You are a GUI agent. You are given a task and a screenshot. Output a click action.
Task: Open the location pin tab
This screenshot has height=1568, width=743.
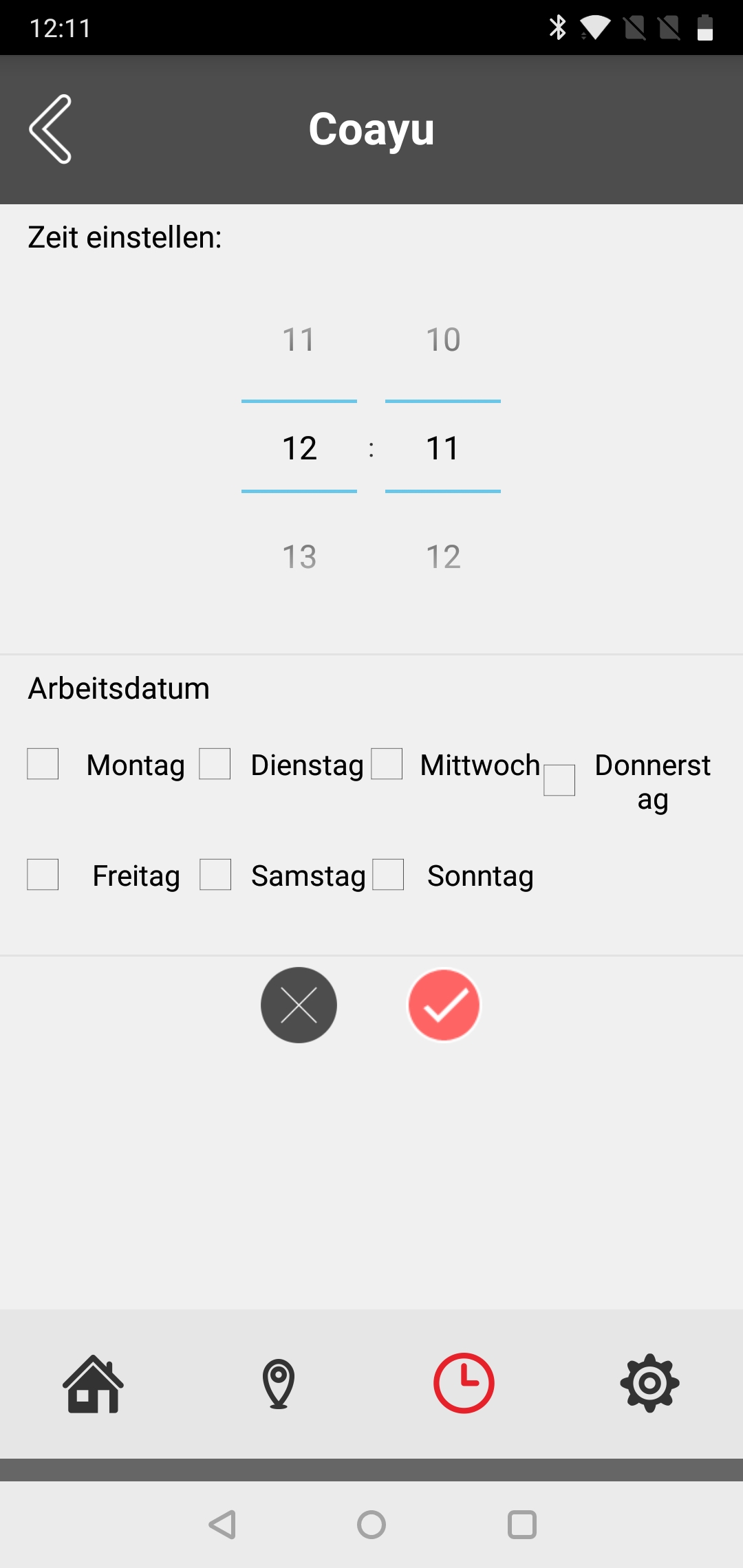coord(279,1384)
